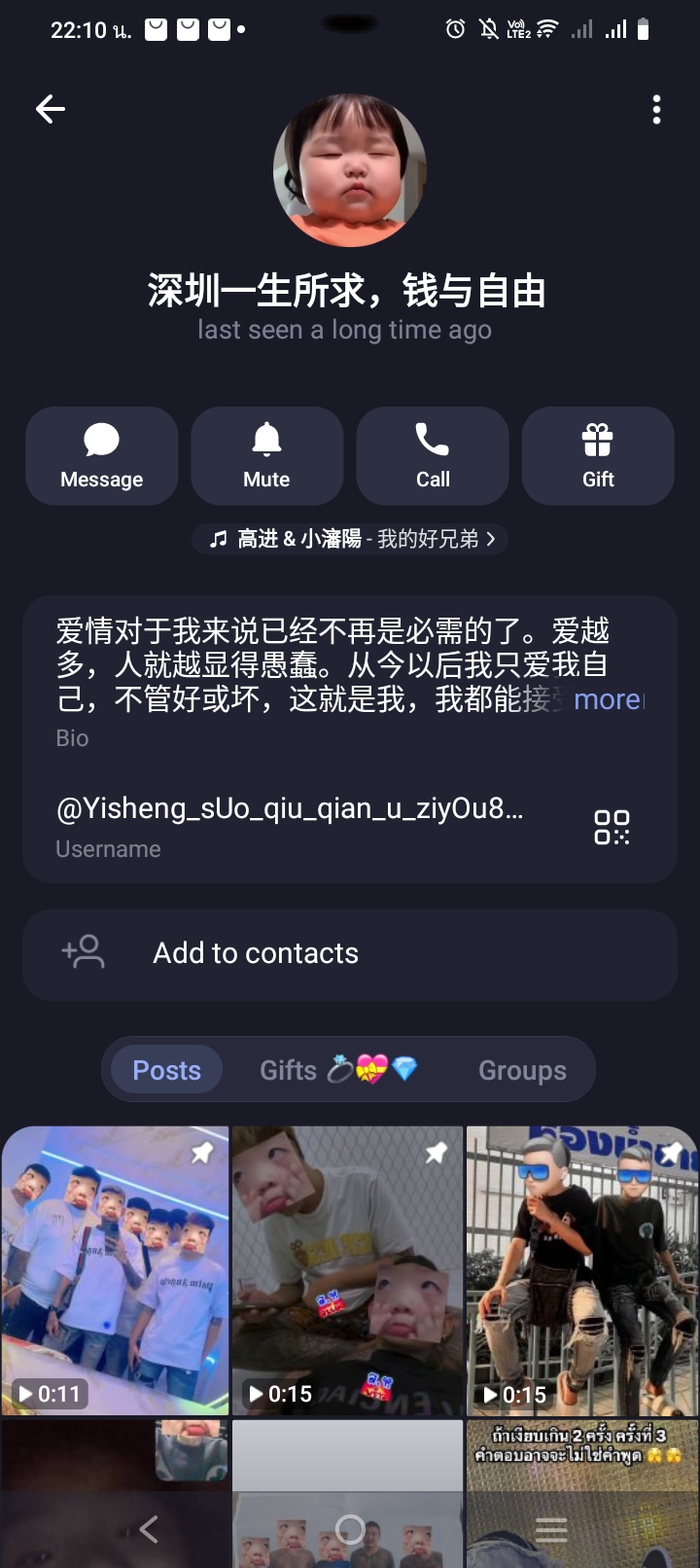
Task: Add this user to contacts
Action: [350, 953]
